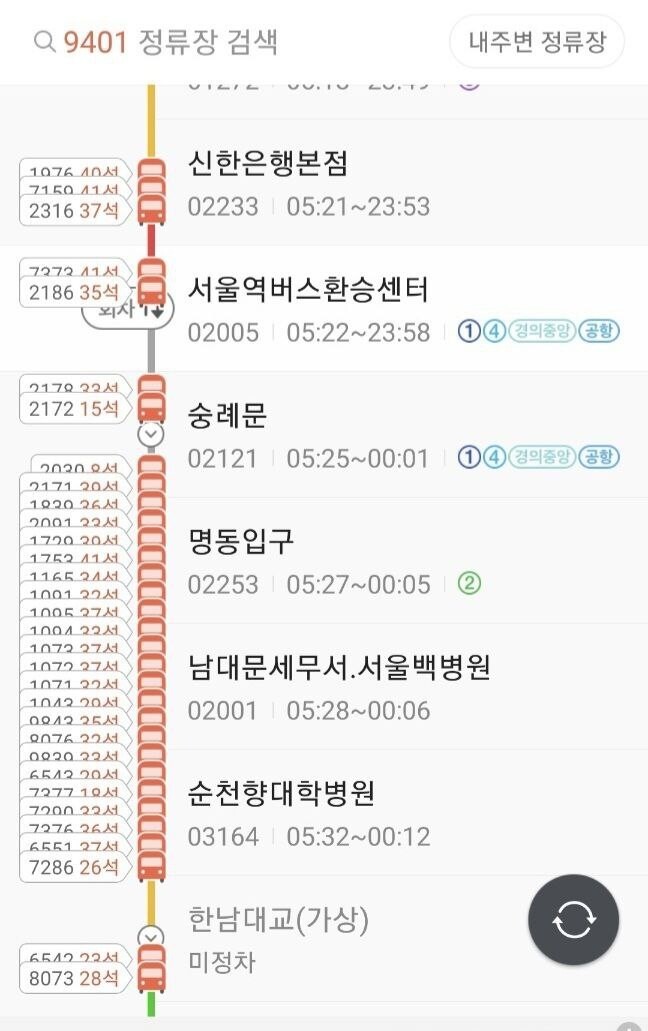Viewport: 648px width, 1031px height.
Task: View the 숭례문 stop details
Action: [x=228, y=416]
